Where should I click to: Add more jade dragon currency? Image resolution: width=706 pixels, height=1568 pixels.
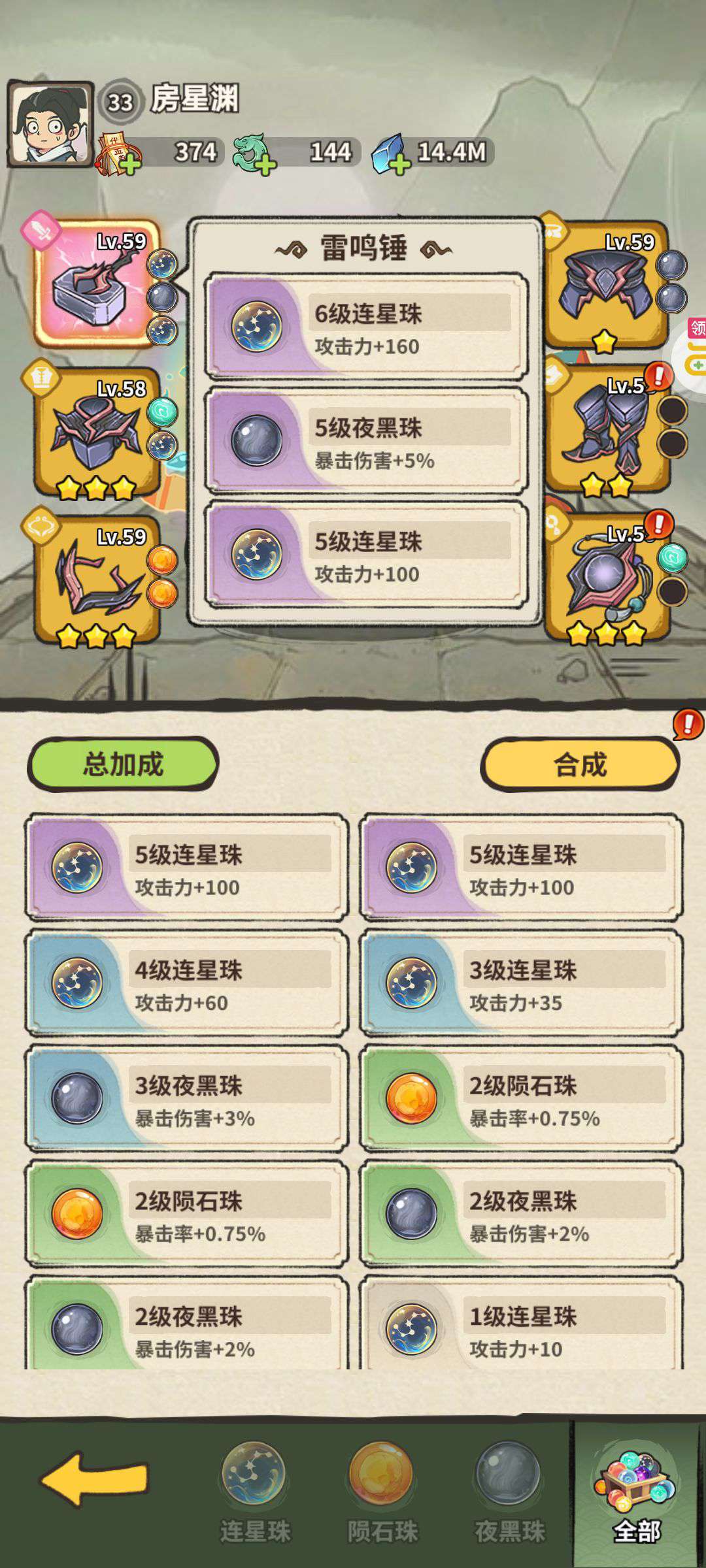tap(265, 165)
